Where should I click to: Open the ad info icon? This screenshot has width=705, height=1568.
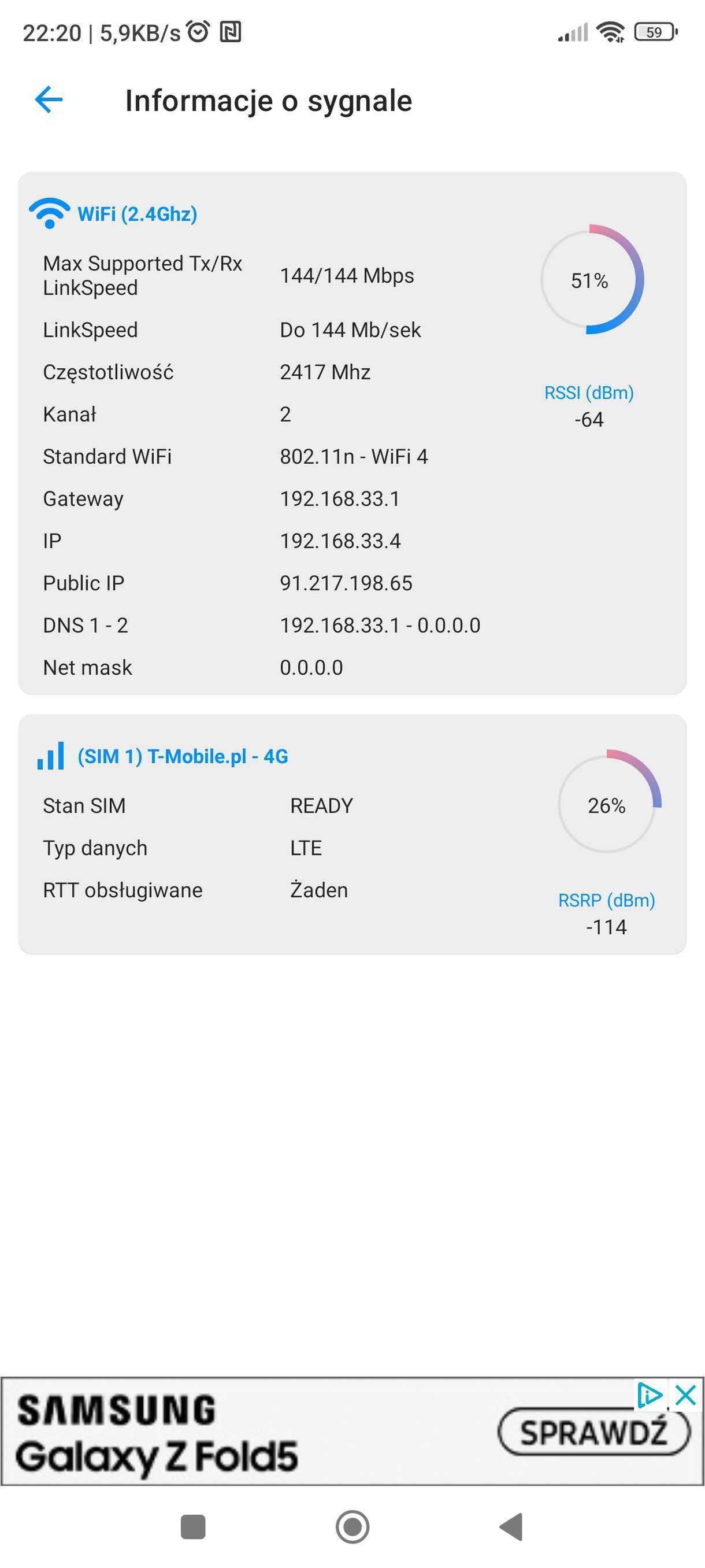[649, 1395]
